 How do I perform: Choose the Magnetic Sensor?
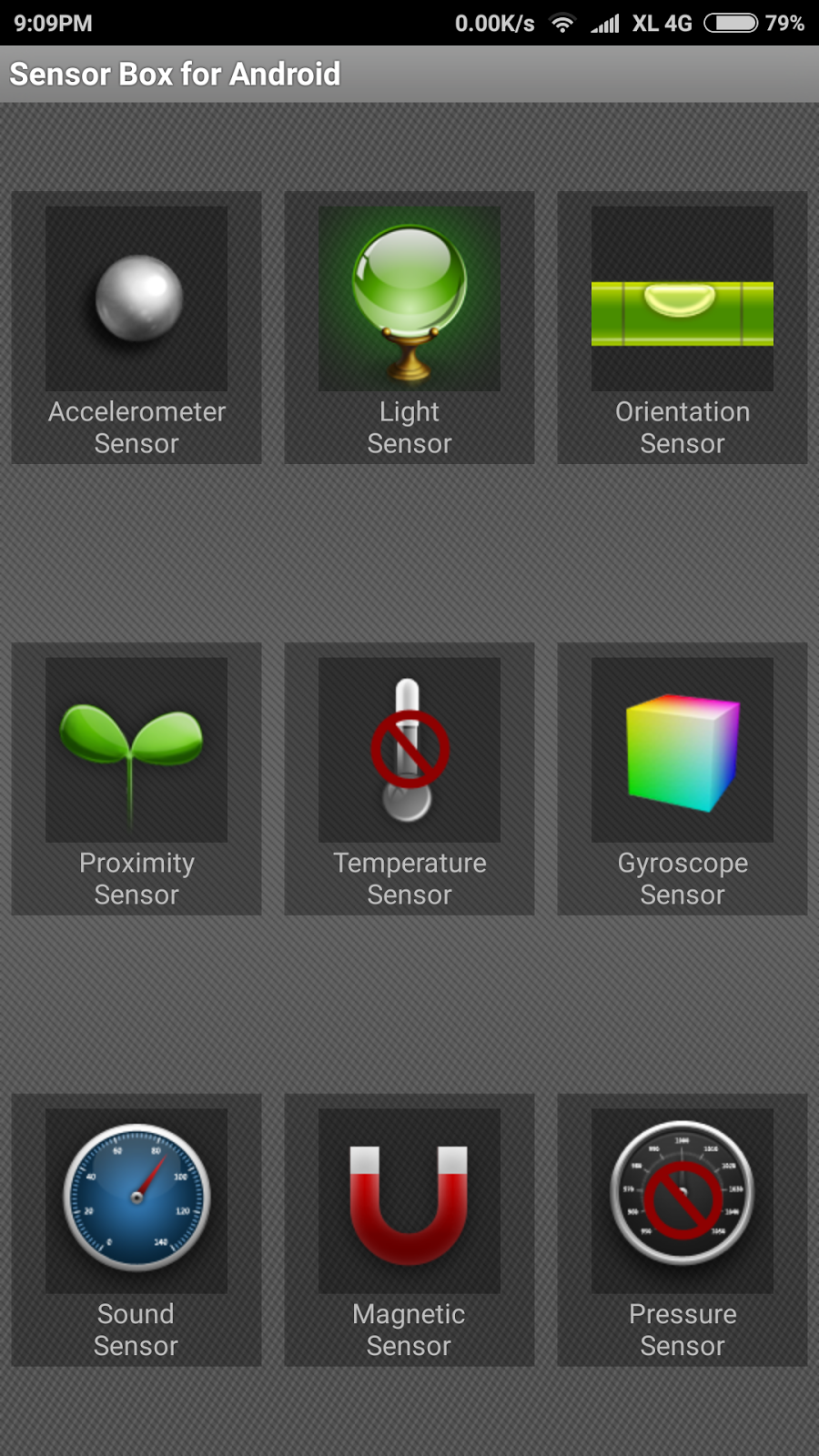coord(409,1230)
